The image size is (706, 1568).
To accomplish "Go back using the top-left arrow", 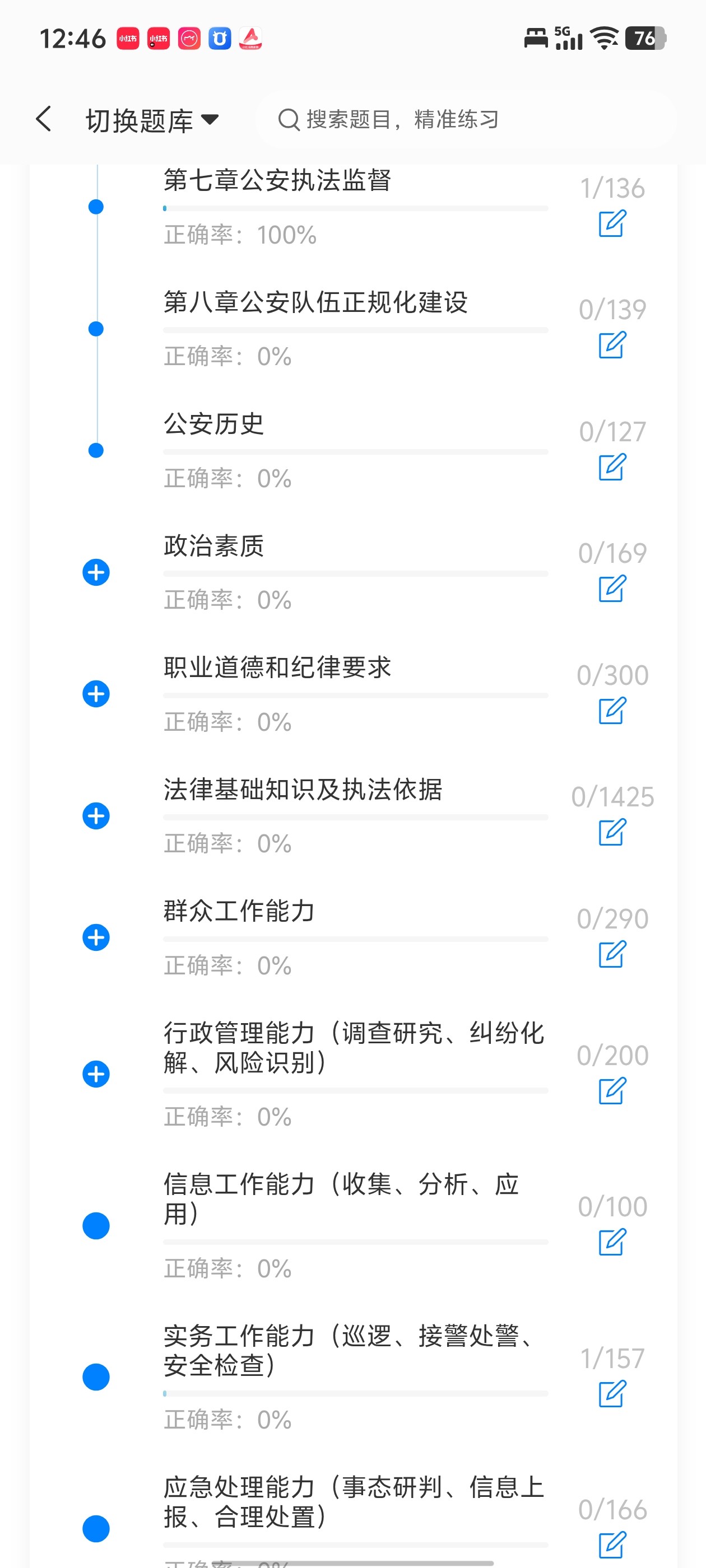I will coord(44,119).
